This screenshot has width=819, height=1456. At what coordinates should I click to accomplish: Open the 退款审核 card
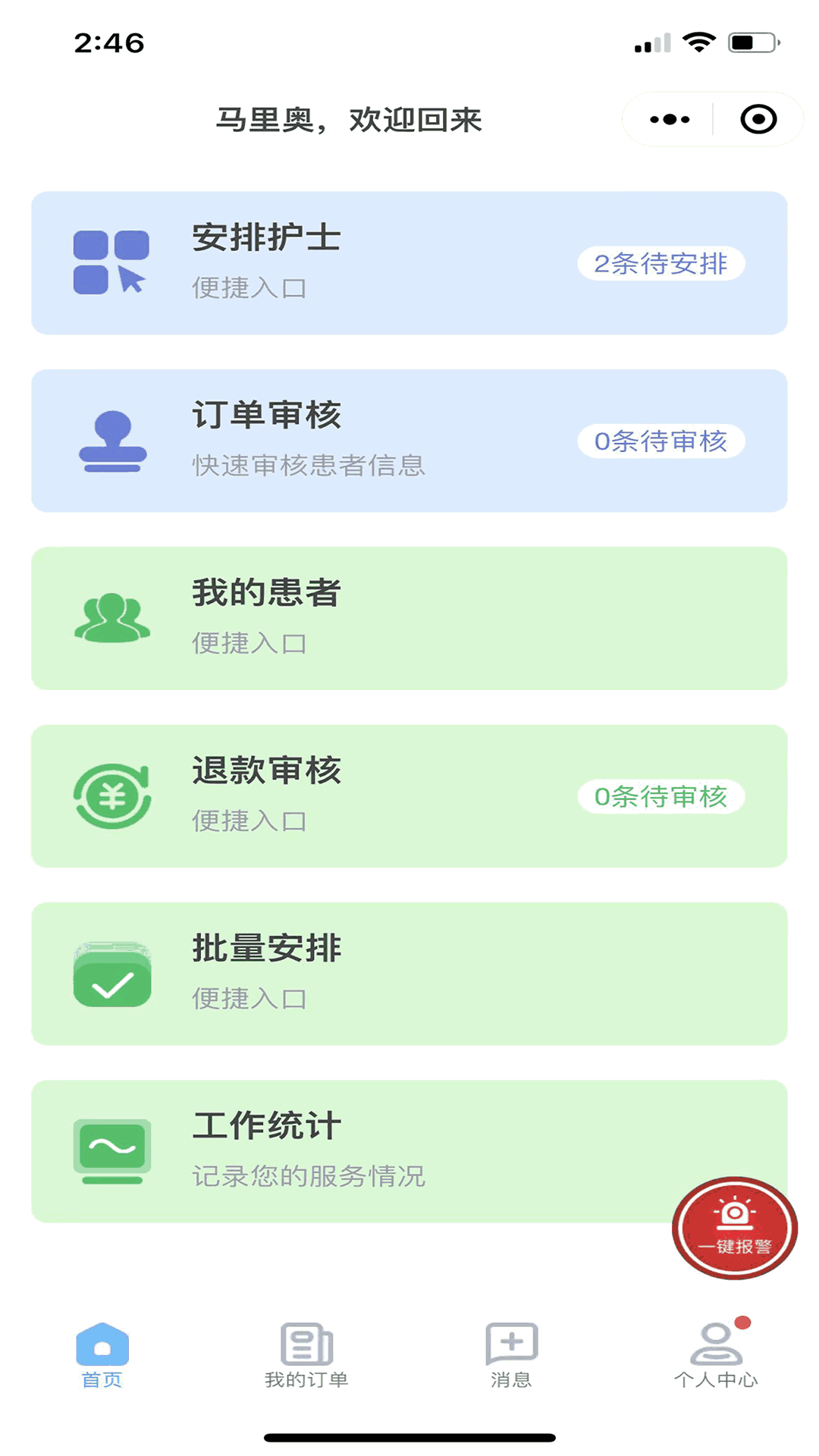(x=409, y=796)
